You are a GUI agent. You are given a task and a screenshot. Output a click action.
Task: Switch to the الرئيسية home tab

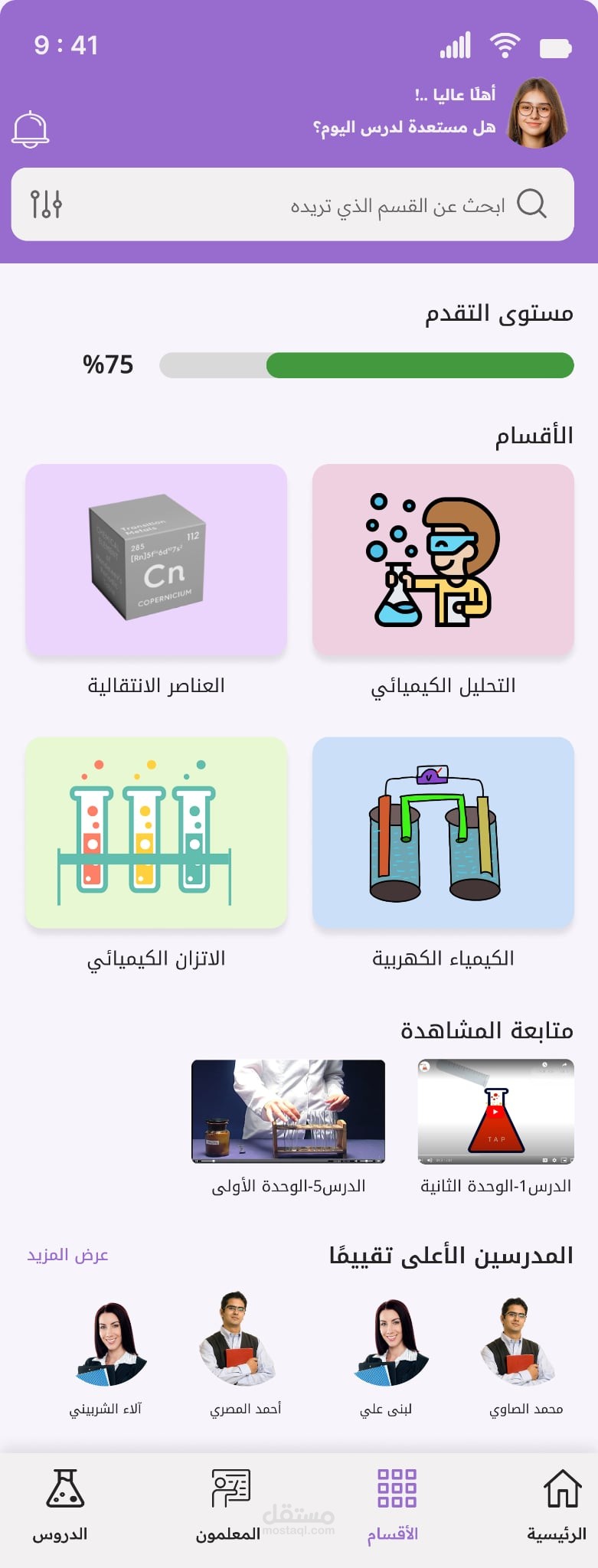point(559,1504)
